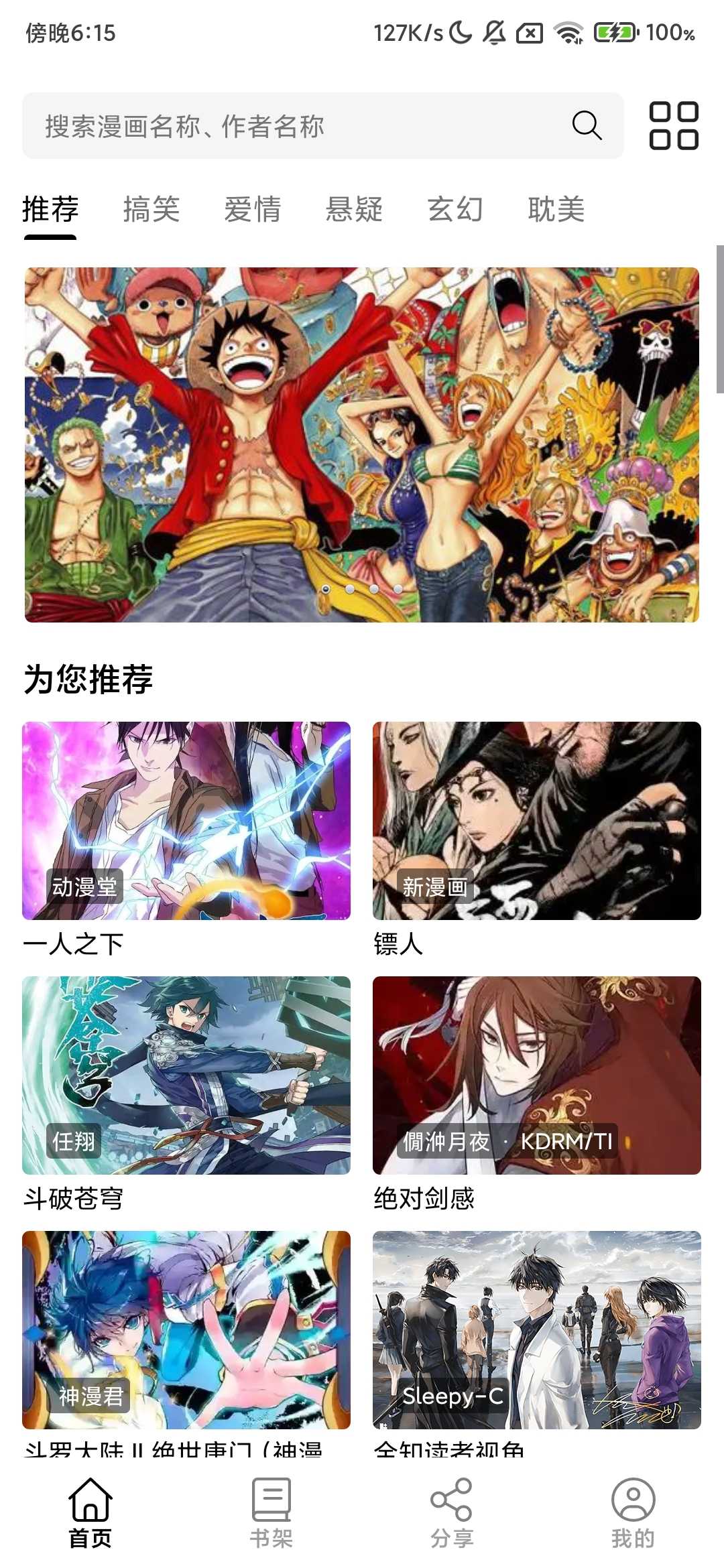The width and height of the screenshot is (724, 1568).
Task: Open the grid categories icon
Action: point(674,125)
